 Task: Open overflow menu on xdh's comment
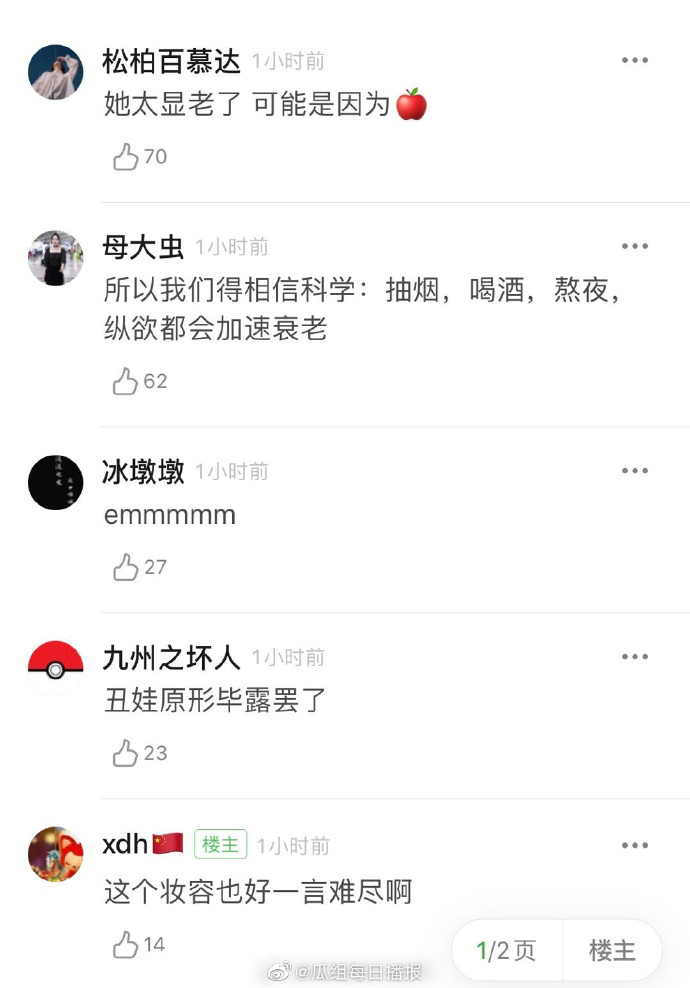pyautogui.click(x=635, y=845)
